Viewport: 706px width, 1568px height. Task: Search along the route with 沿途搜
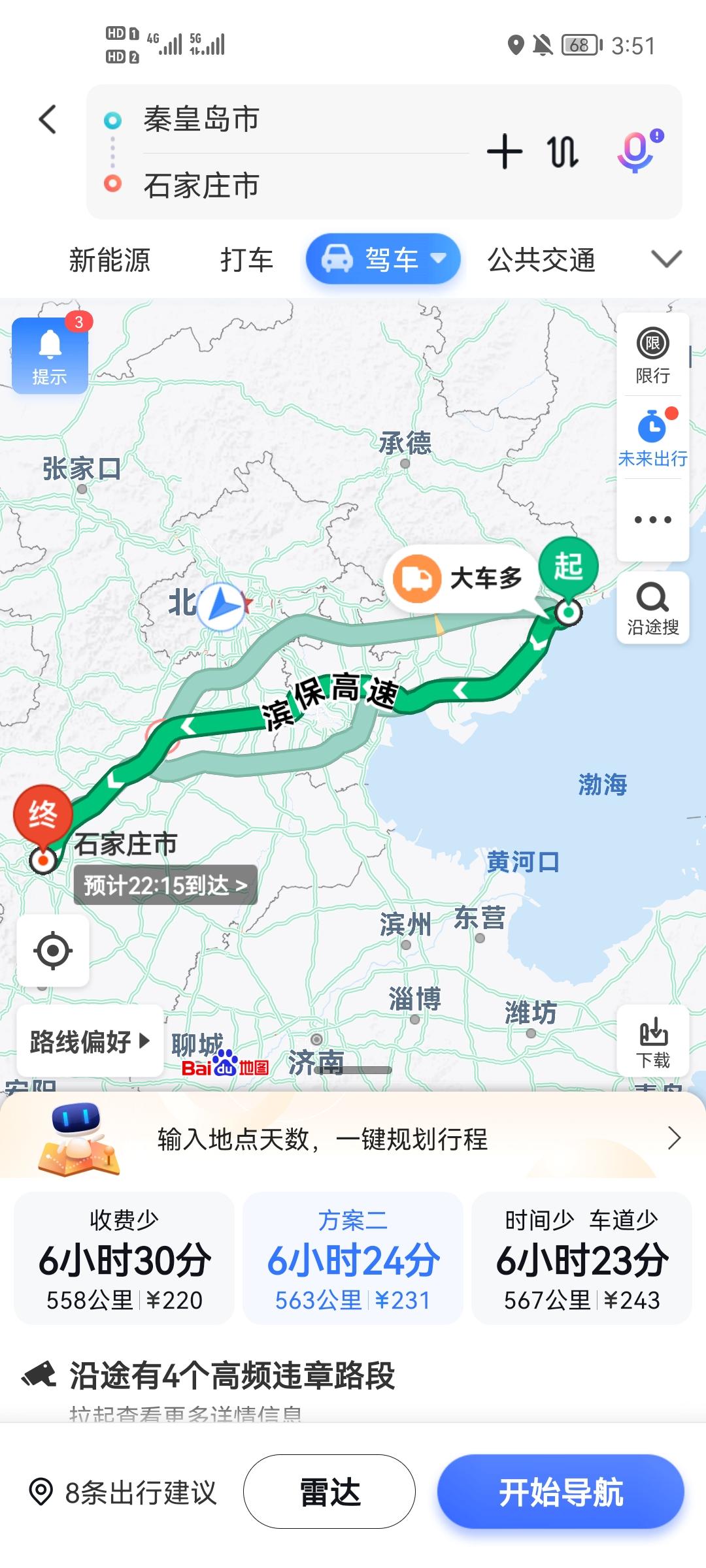[x=652, y=608]
